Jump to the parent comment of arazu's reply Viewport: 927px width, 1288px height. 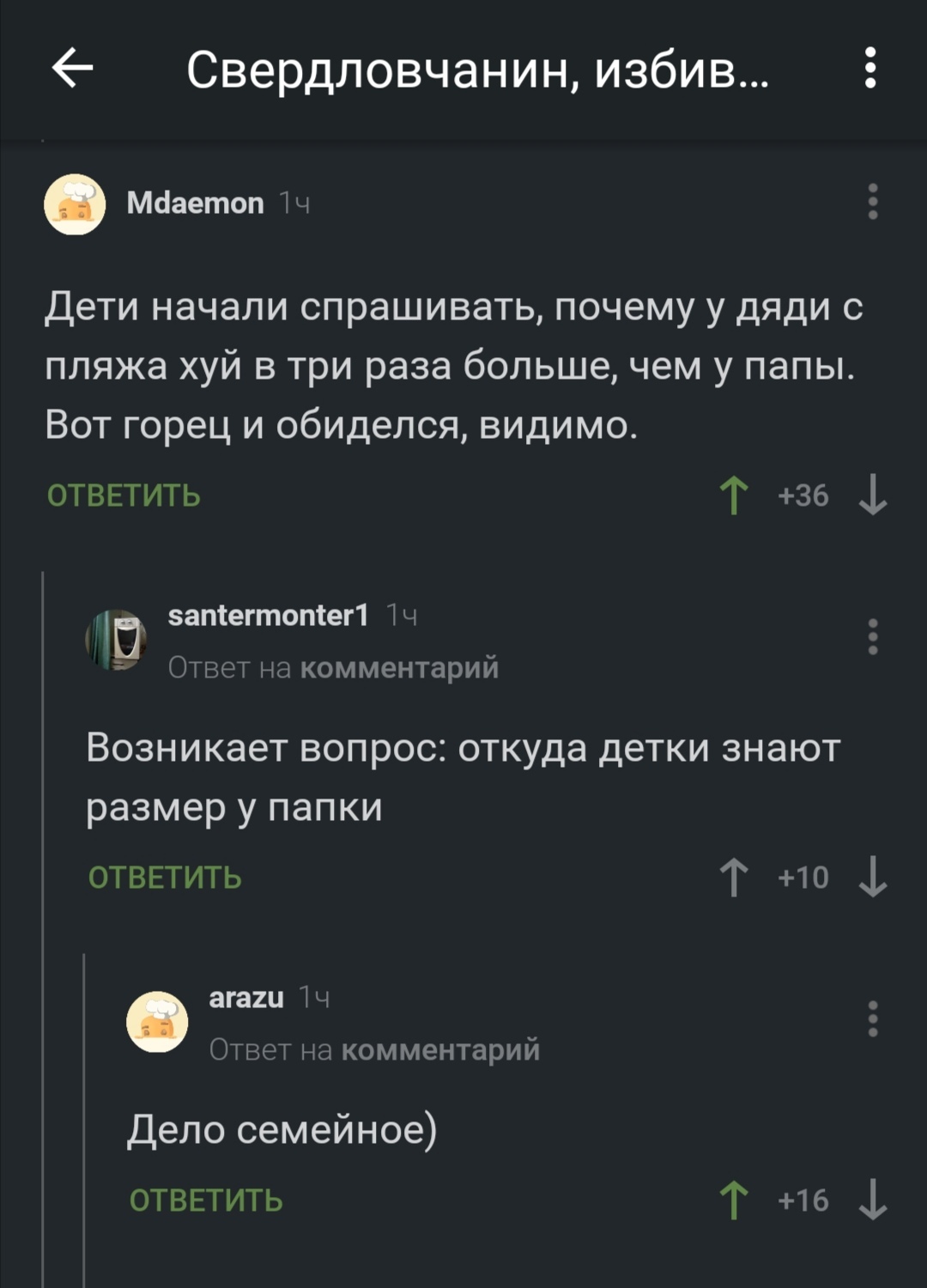(440, 1049)
